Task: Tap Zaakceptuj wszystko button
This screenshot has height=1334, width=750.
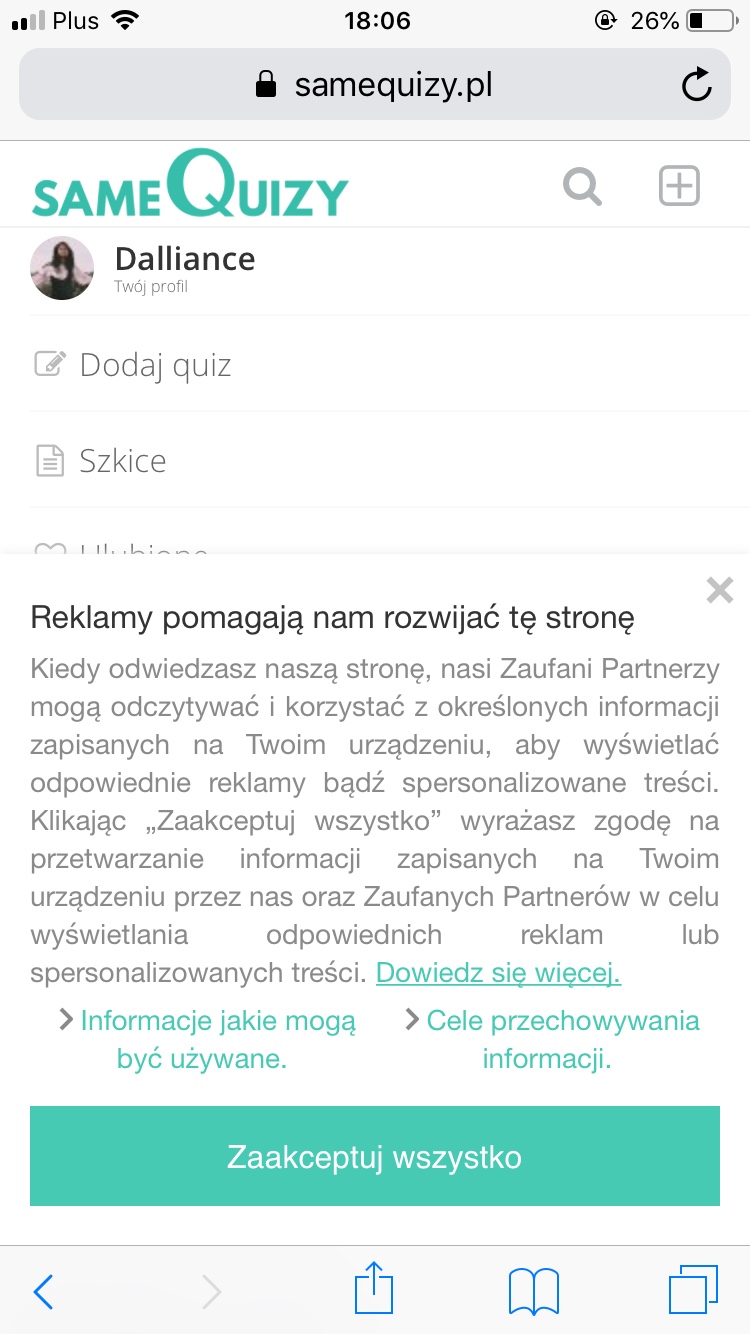Action: click(375, 1156)
